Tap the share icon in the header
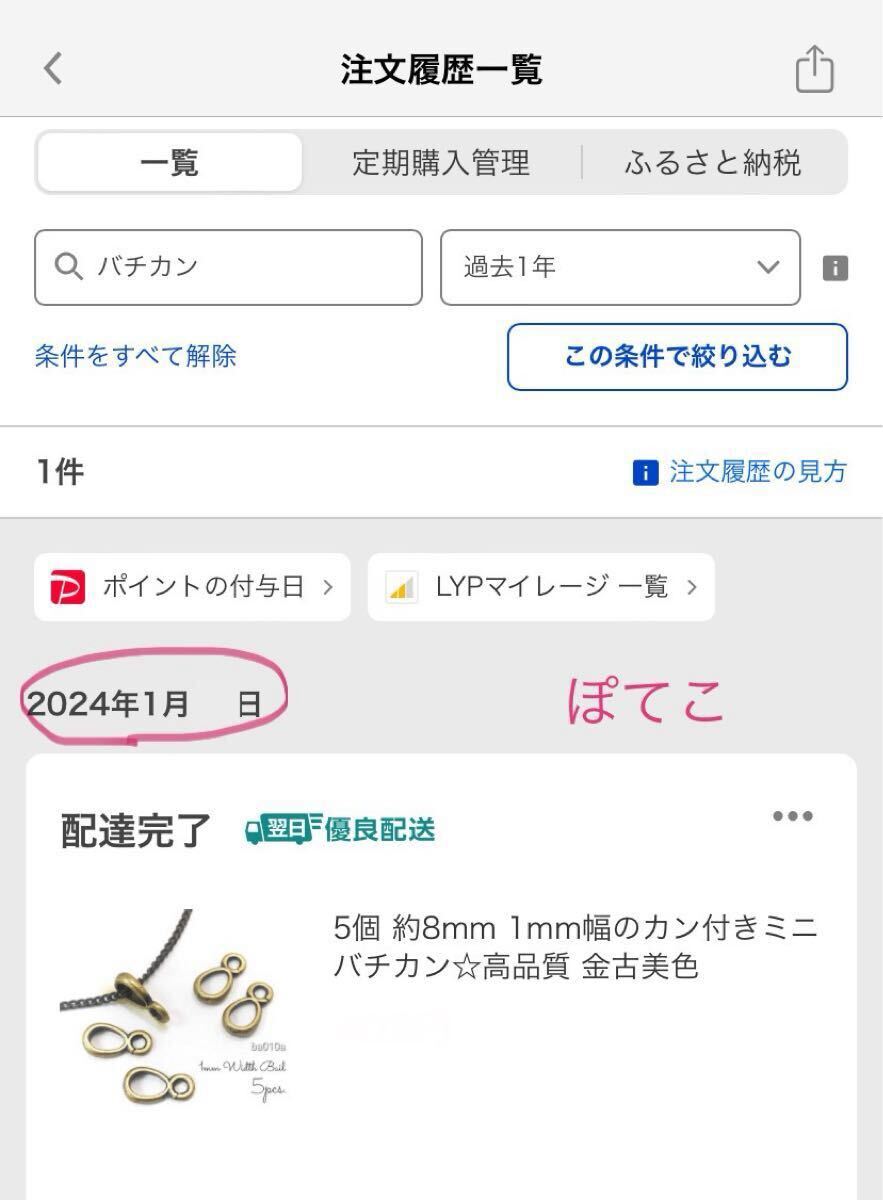 coord(814,70)
